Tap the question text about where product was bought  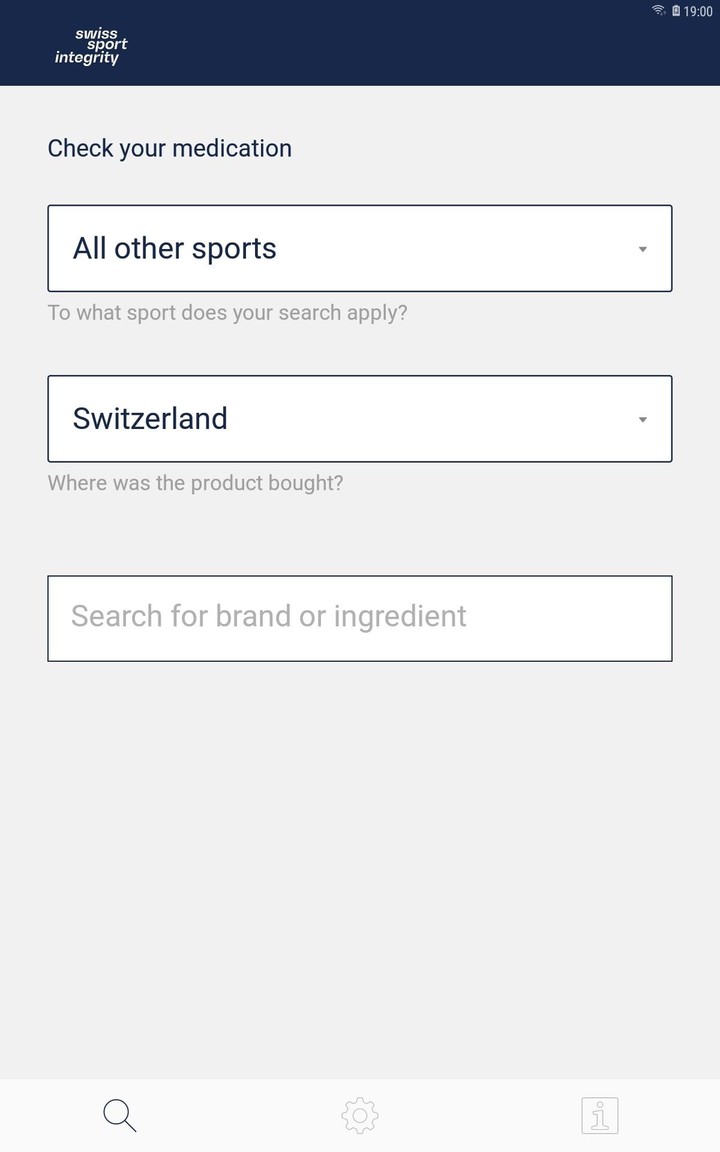(x=194, y=483)
